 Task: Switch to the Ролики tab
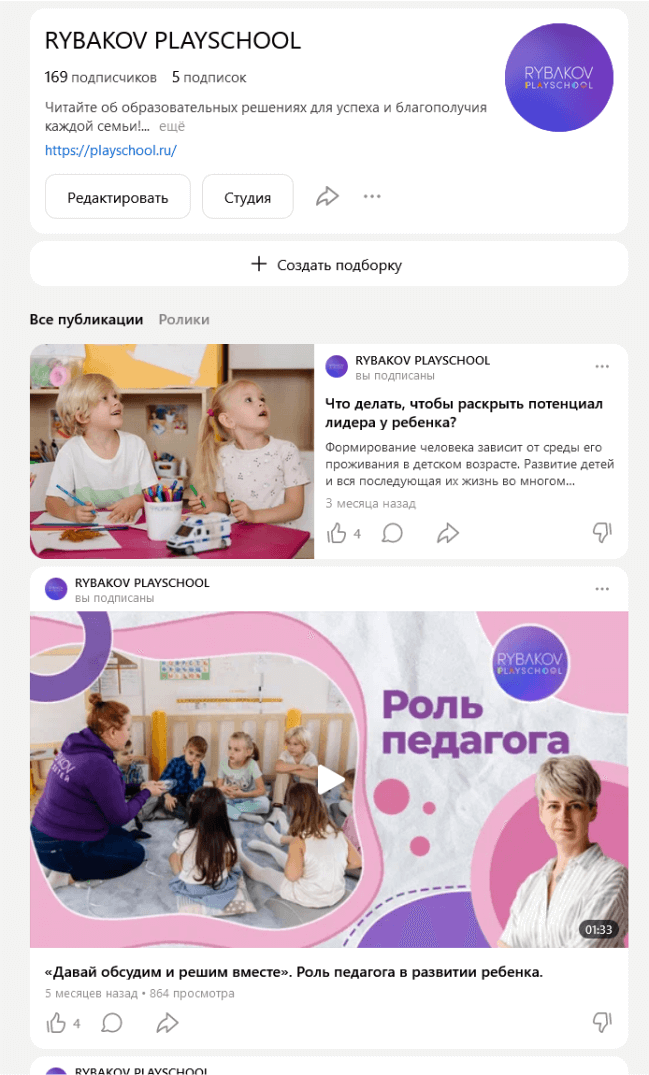[x=184, y=319]
